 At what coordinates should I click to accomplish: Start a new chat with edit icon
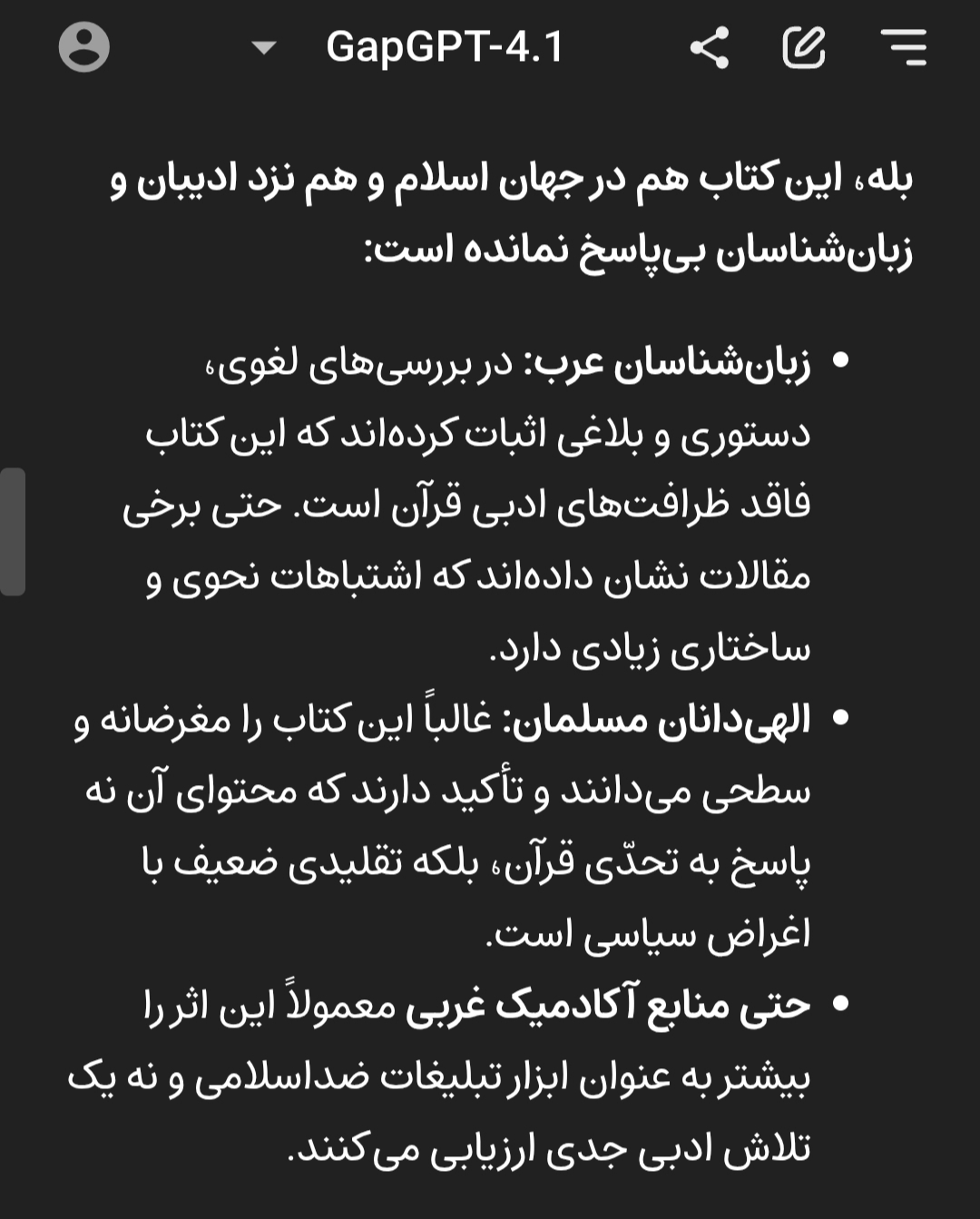tap(804, 47)
